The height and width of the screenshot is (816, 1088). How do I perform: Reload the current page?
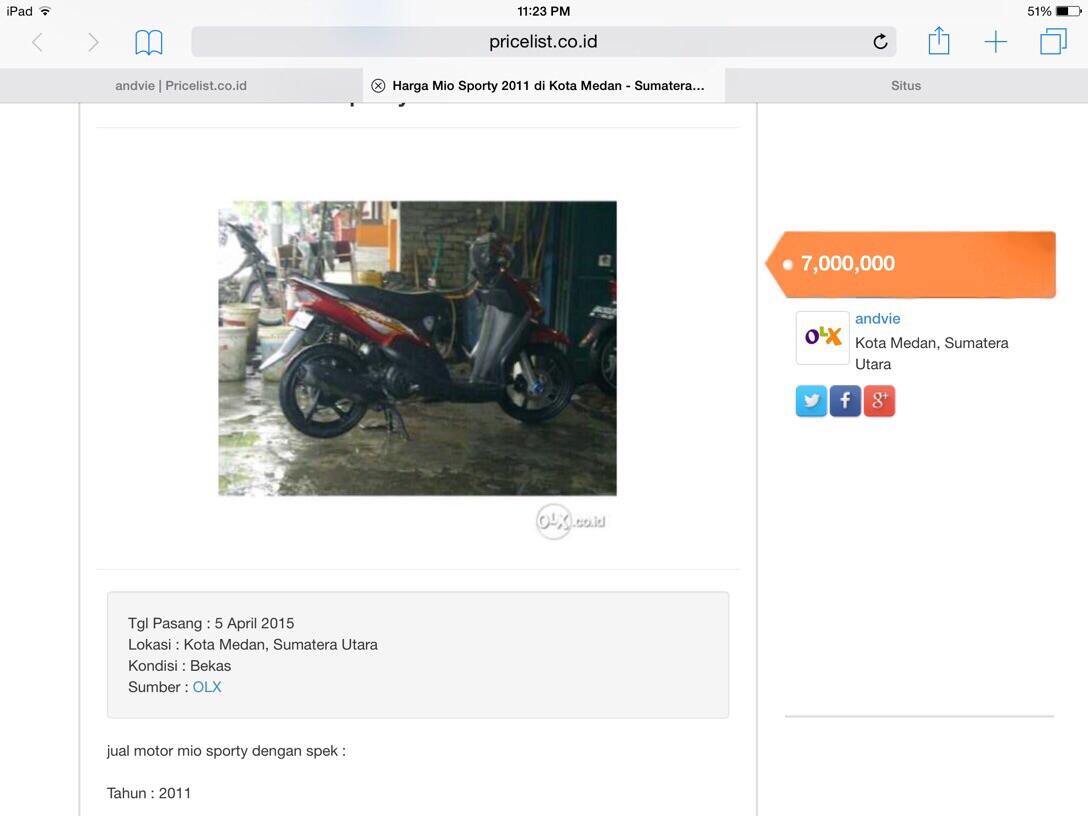[880, 42]
